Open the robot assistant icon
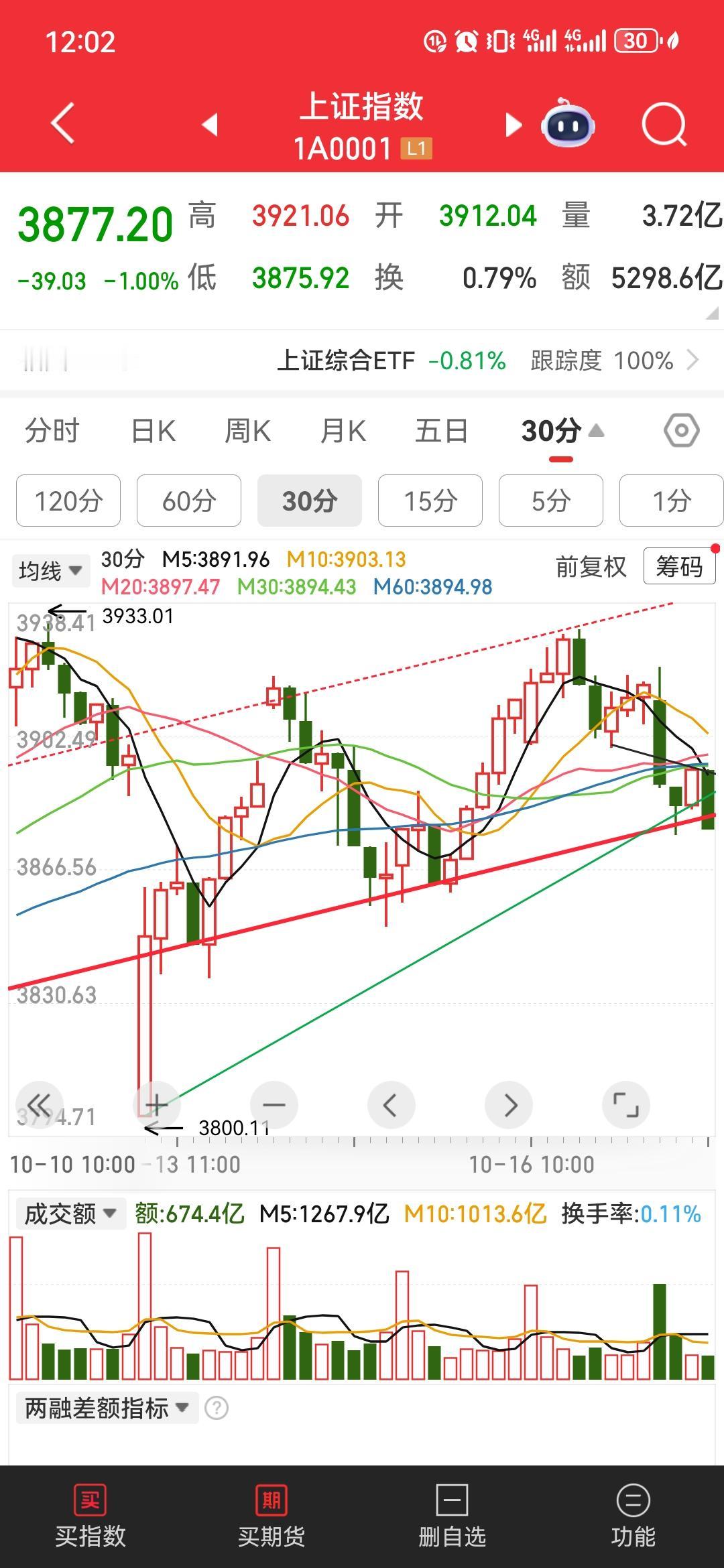 568,124
